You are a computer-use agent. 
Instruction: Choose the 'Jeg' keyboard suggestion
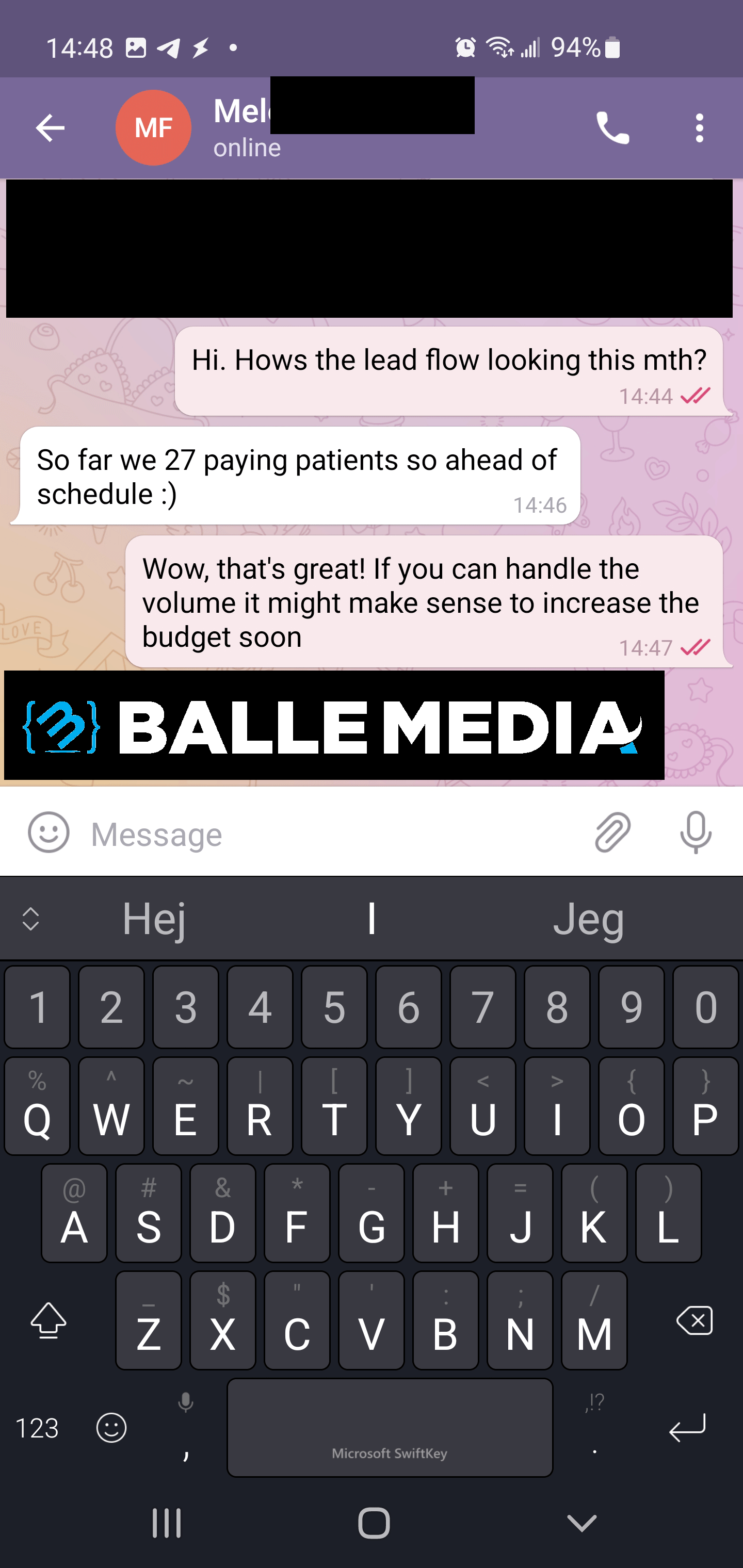[x=588, y=919]
